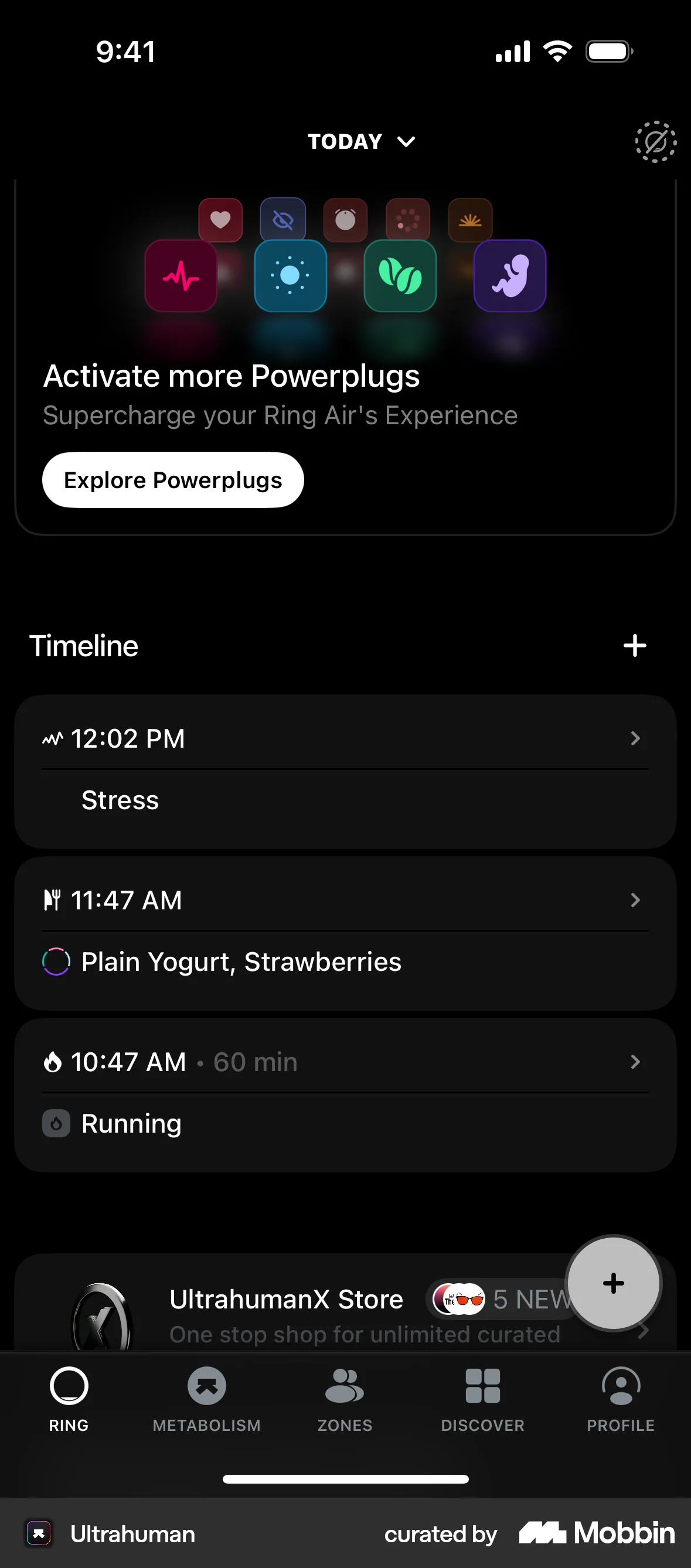Select the heart rate Powerplug icon
The image size is (691, 1568).
tap(180, 275)
